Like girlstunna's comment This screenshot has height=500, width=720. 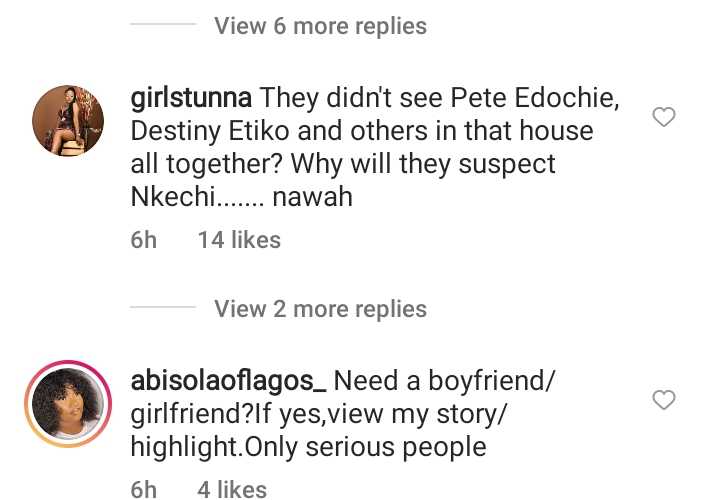[x=663, y=118]
